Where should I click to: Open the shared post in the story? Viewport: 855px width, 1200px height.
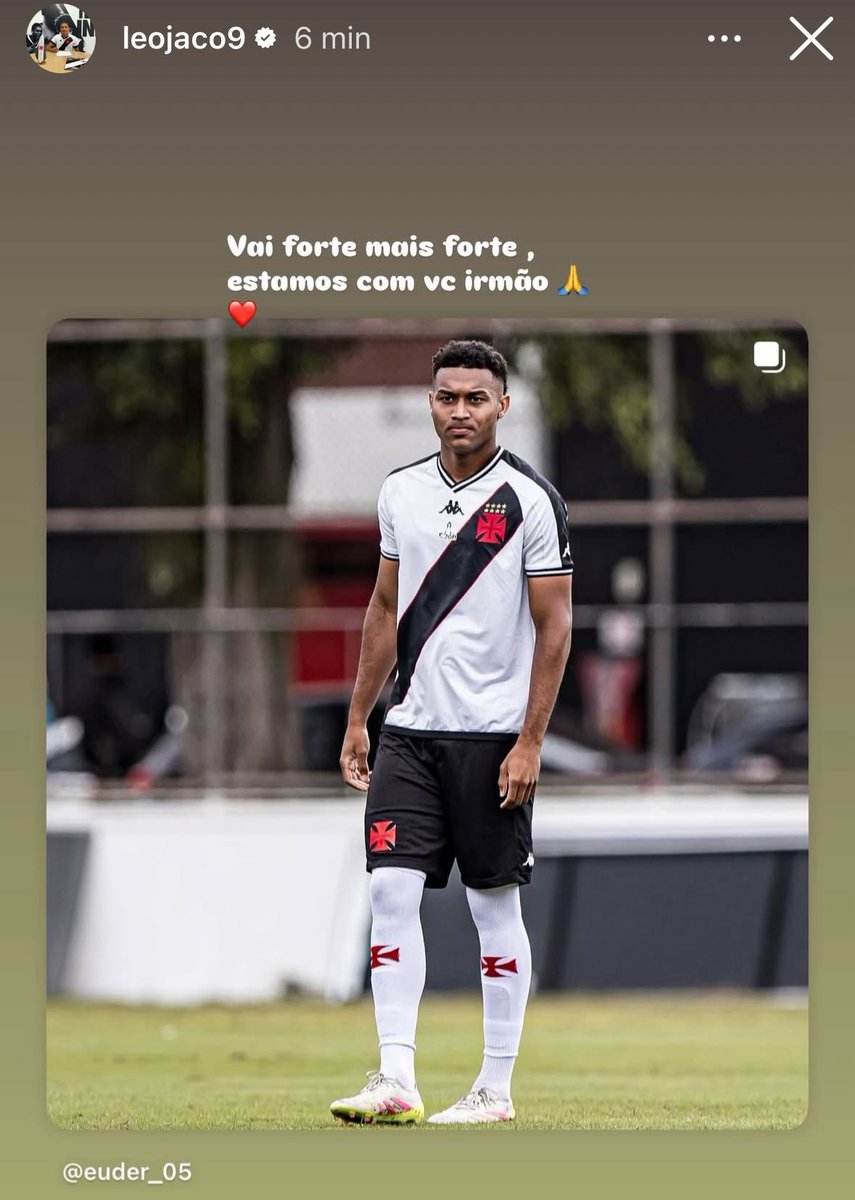[x=427, y=724]
